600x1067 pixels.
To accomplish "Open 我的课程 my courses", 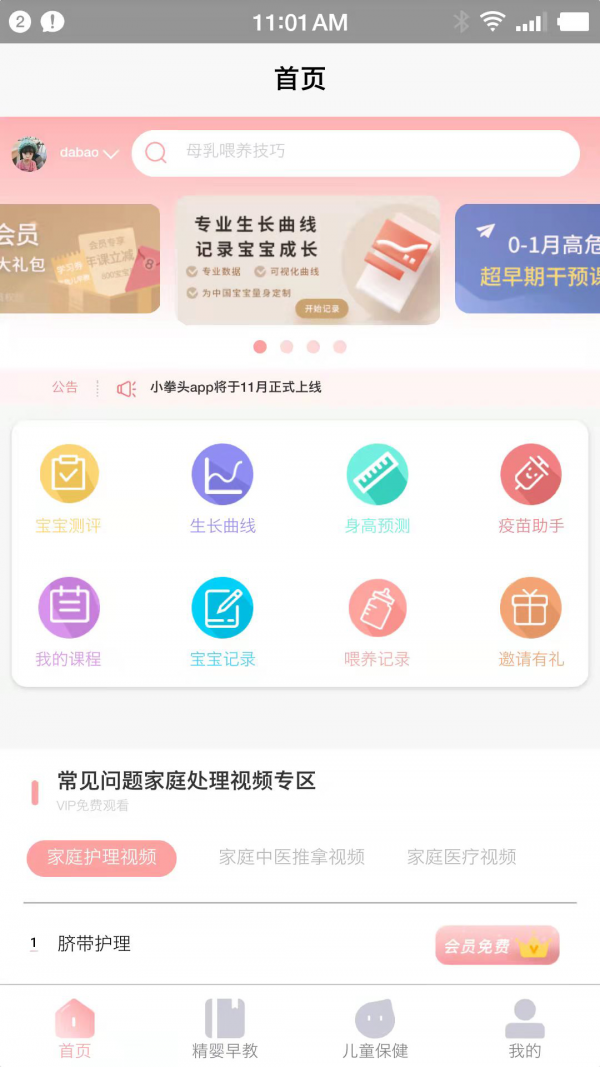I will 69,621.
